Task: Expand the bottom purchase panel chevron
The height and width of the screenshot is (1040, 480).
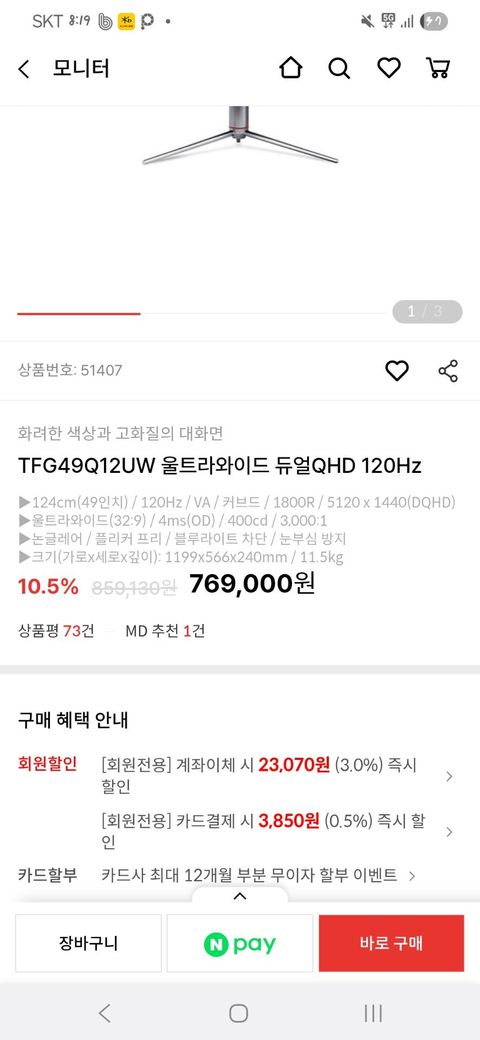Action: point(240,896)
